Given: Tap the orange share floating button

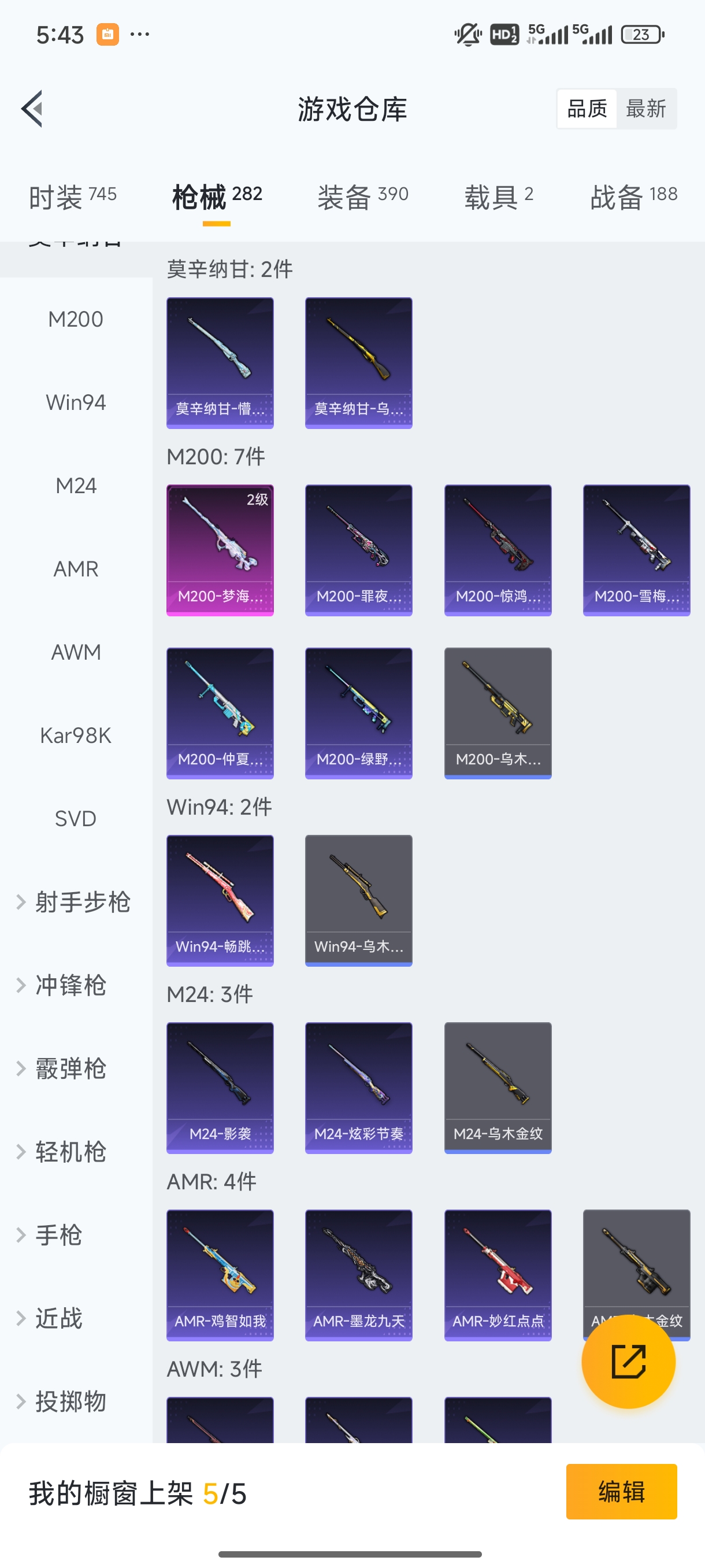Looking at the screenshot, I should (x=628, y=1362).
